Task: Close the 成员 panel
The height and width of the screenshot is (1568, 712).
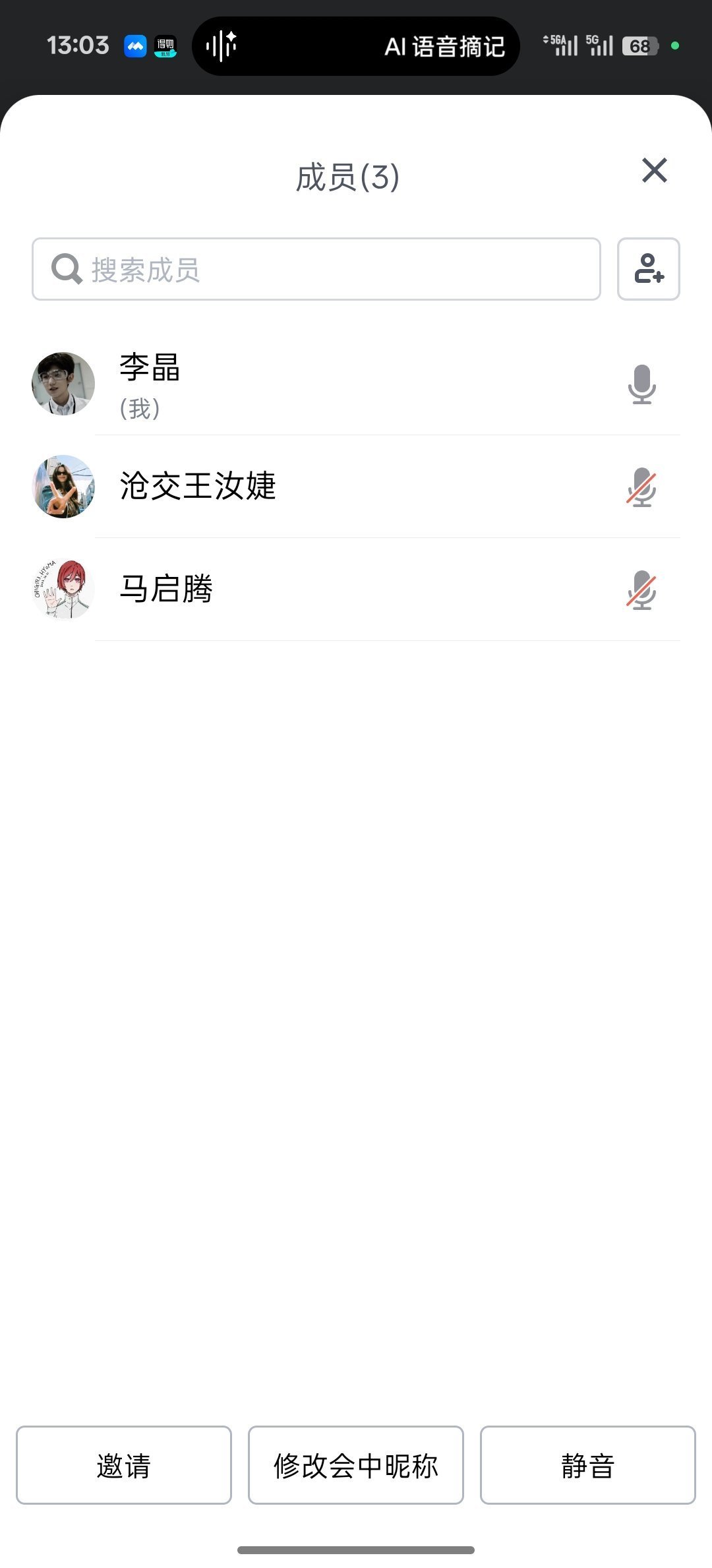Action: (x=653, y=171)
